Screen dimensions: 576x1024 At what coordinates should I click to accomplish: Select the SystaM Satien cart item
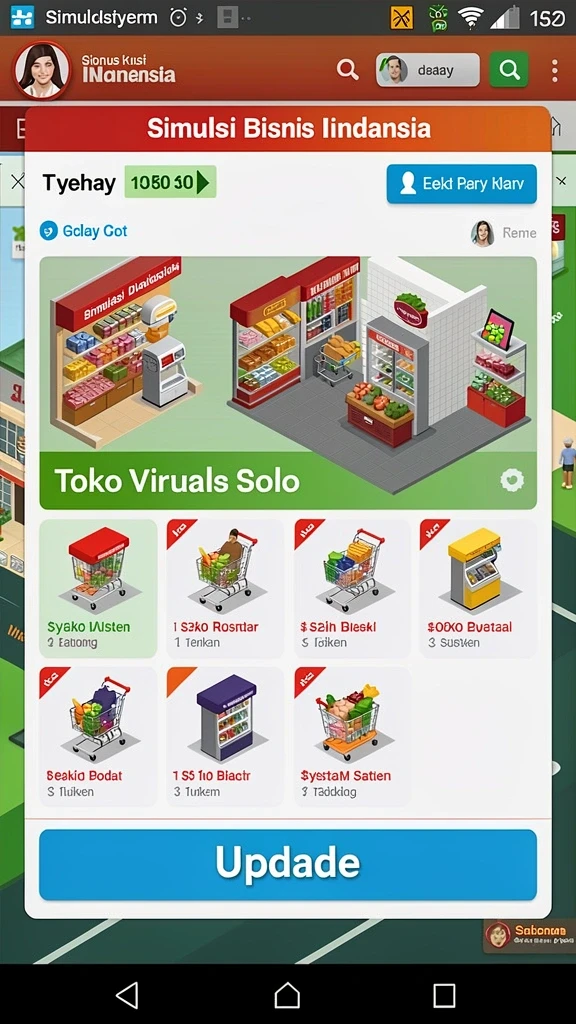coord(351,736)
